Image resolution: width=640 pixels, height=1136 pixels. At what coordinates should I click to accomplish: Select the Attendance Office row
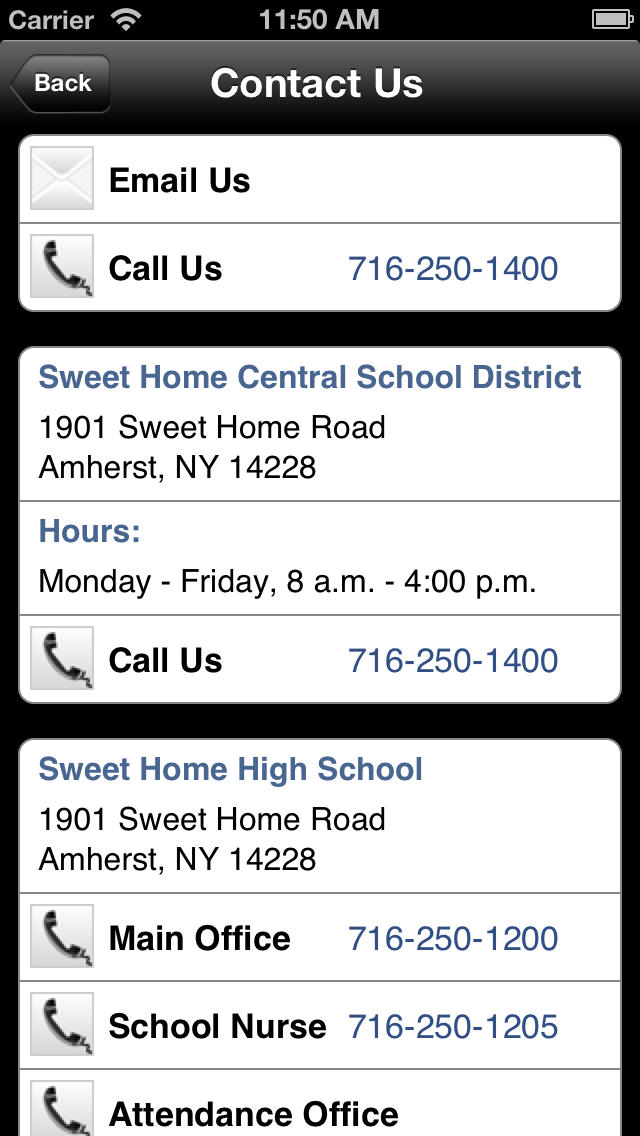pyautogui.click(x=320, y=1103)
